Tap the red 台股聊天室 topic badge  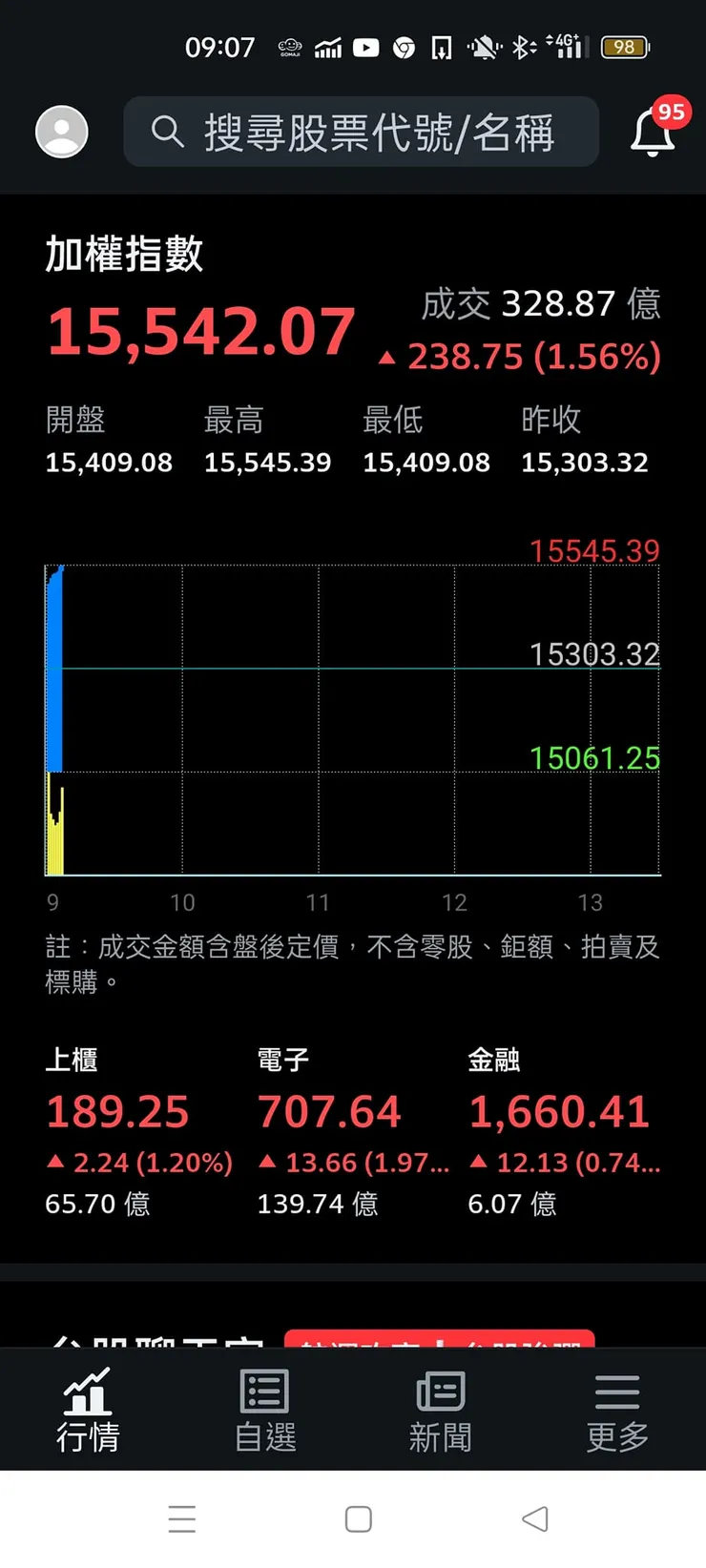point(442,1343)
